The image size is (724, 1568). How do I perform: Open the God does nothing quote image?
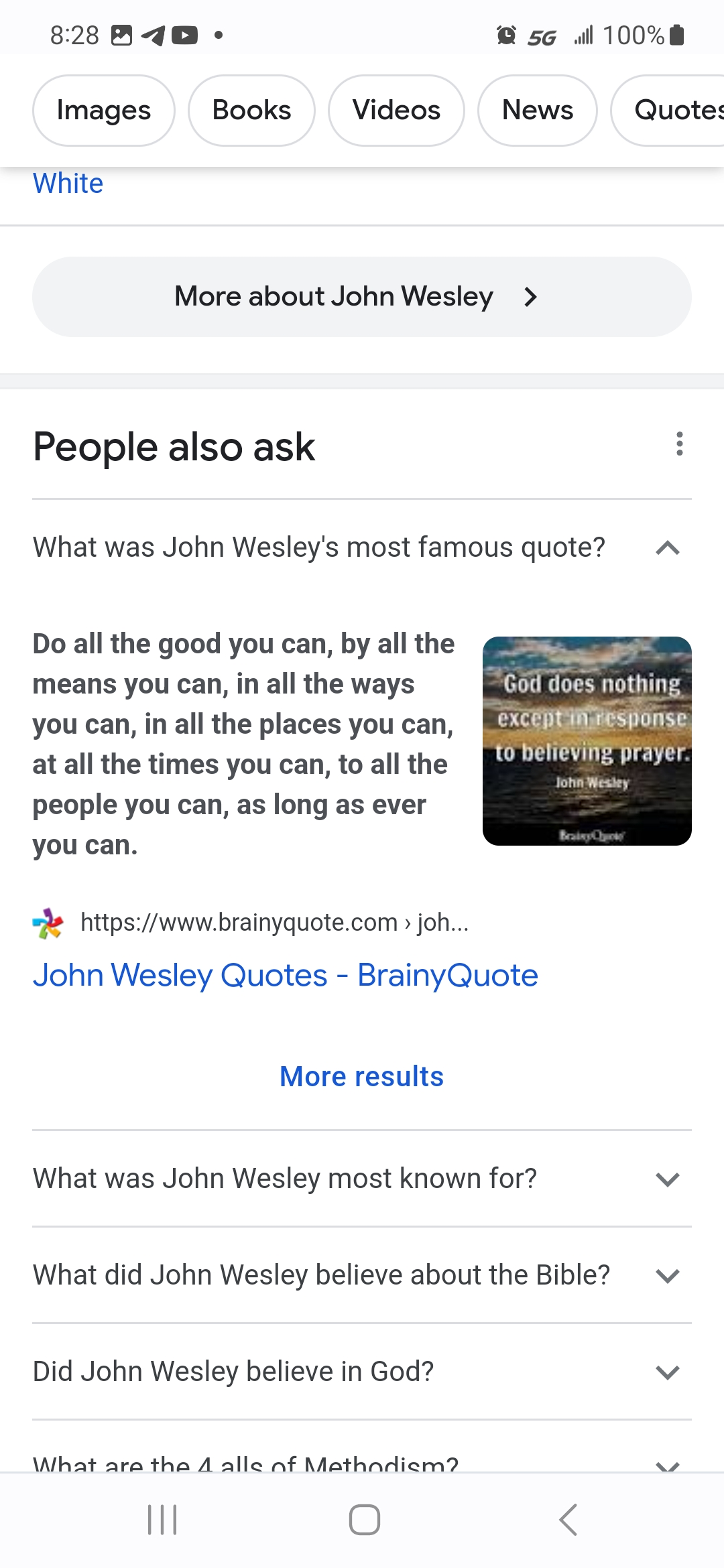coord(587,740)
